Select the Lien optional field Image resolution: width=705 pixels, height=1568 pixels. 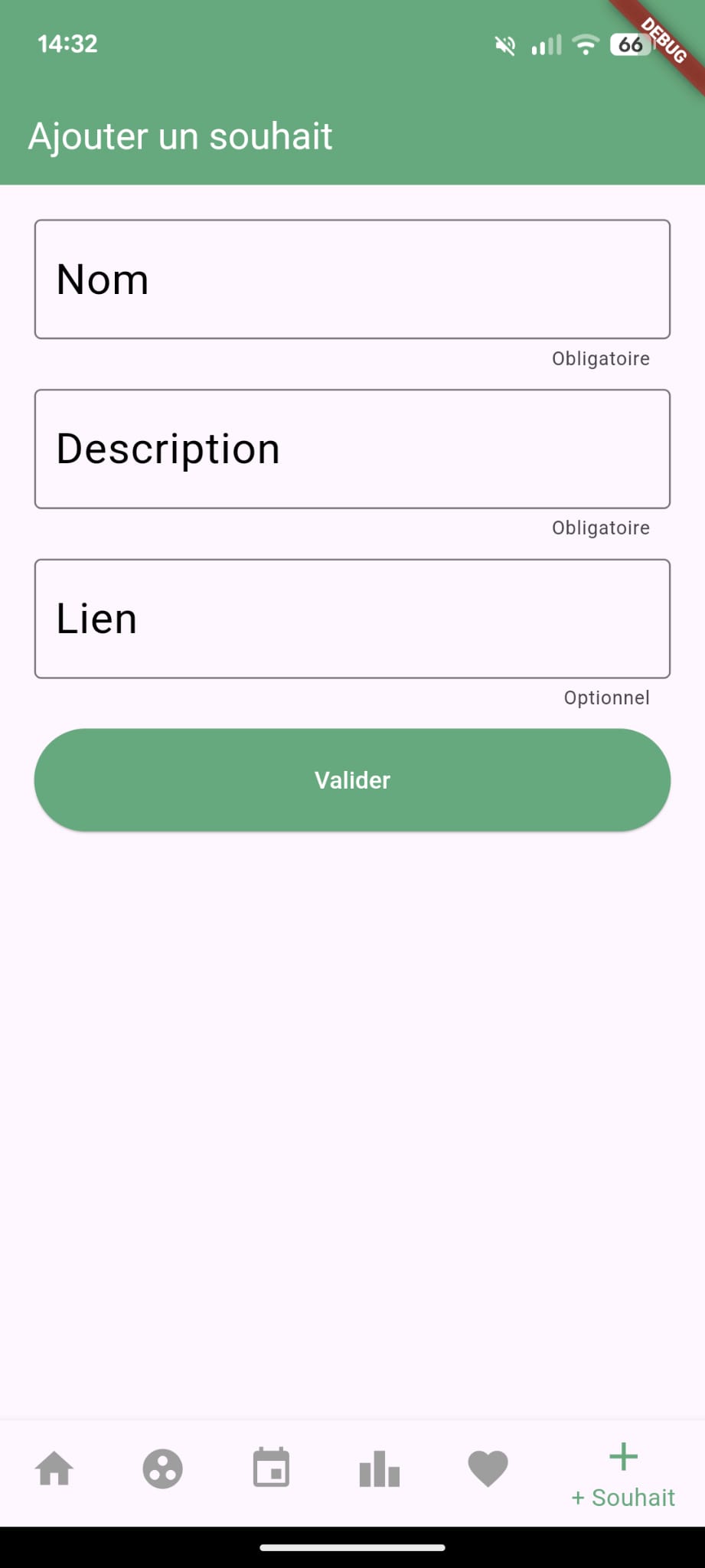coord(352,619)
